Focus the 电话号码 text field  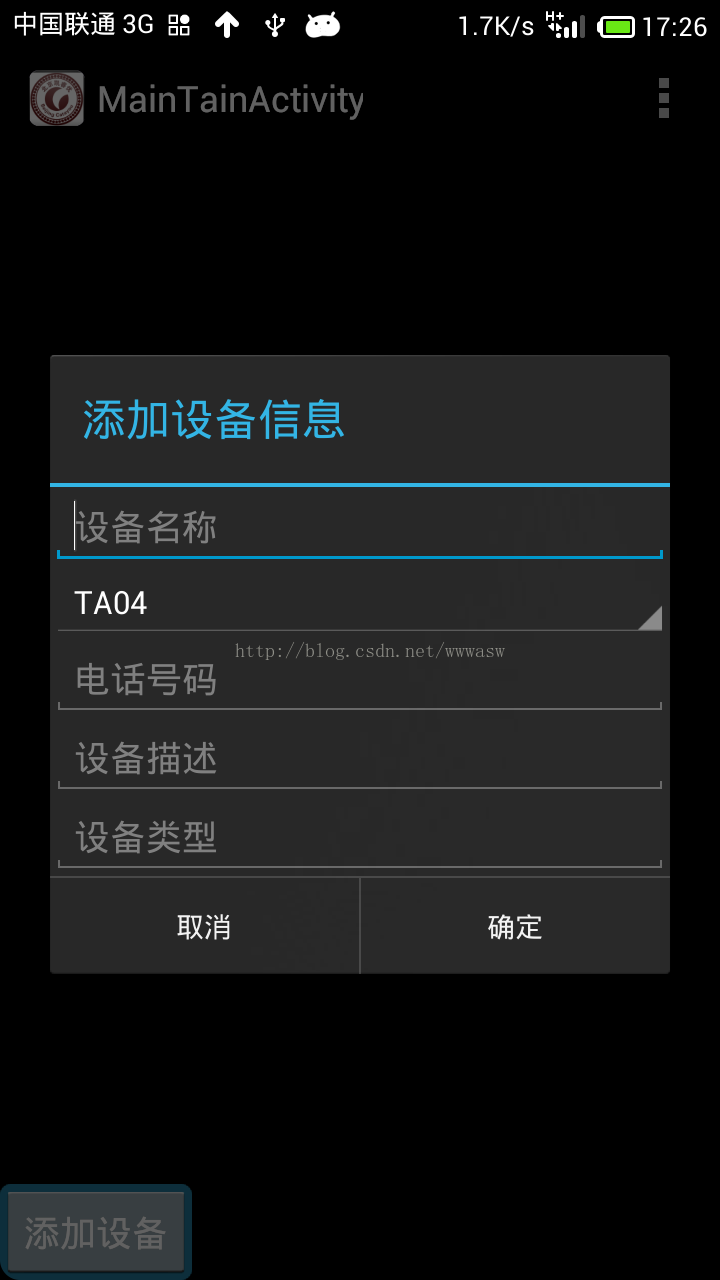[x=360, y=681]
